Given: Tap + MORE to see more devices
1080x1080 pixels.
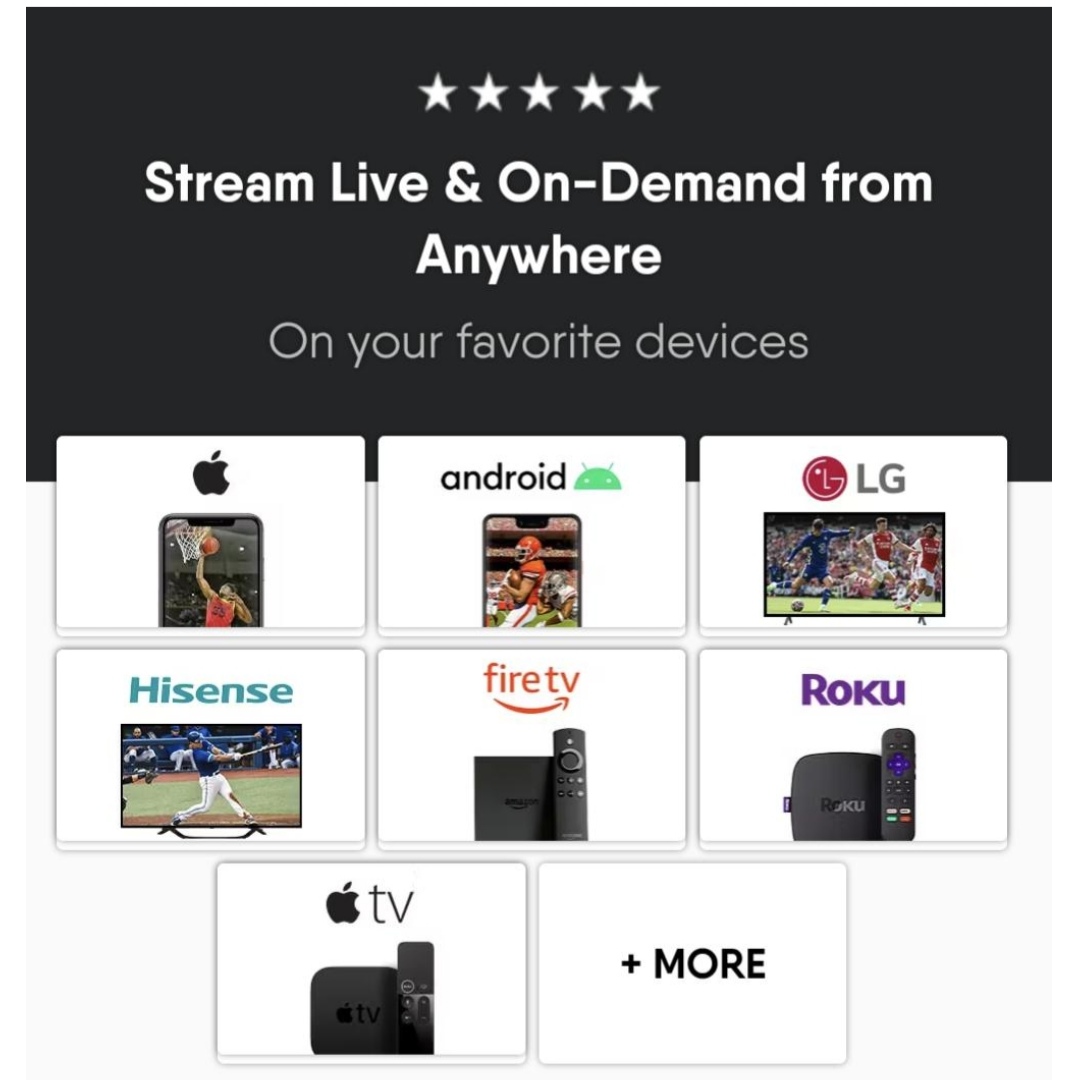Looking at the screenshot, I should click(x=692, y=963).
